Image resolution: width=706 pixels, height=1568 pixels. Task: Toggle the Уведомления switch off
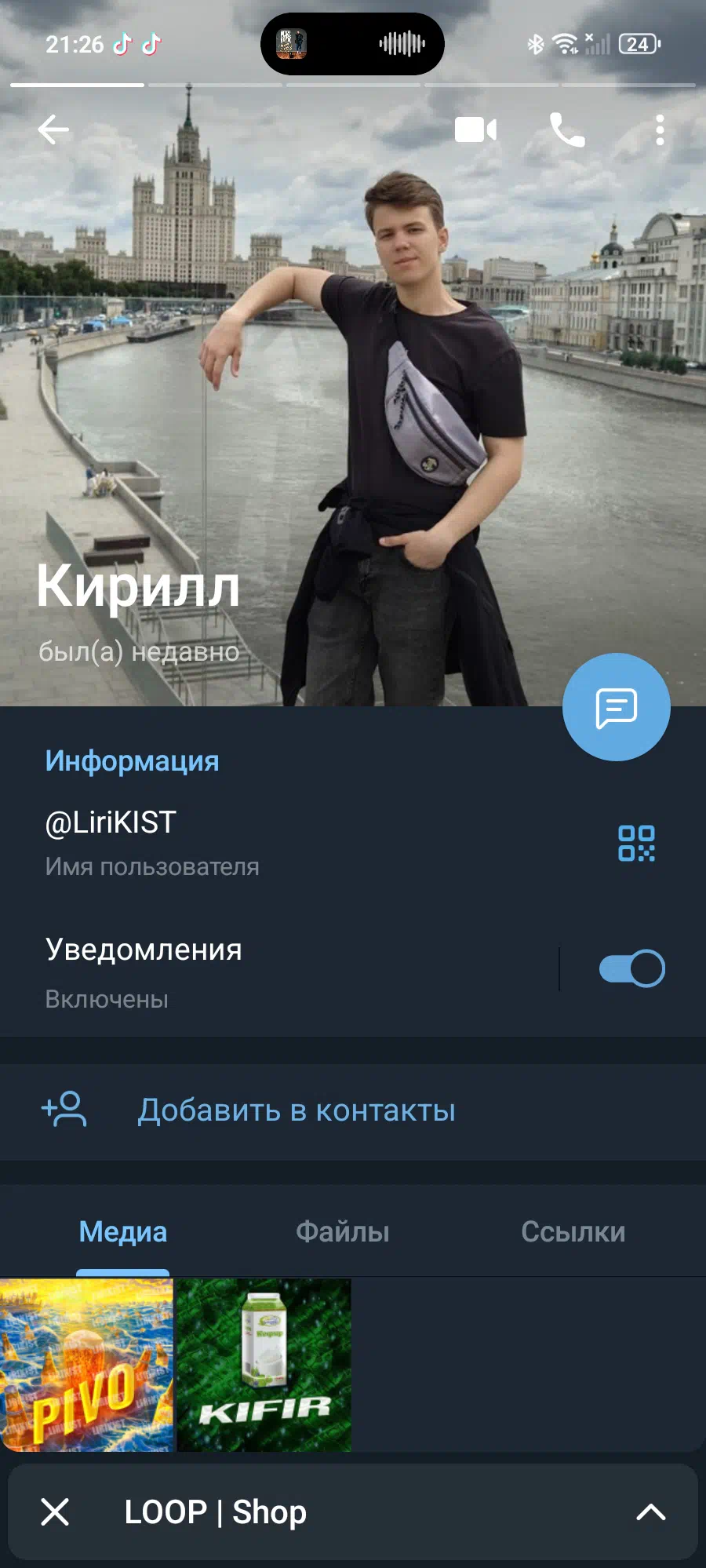[x=632, y=968]
